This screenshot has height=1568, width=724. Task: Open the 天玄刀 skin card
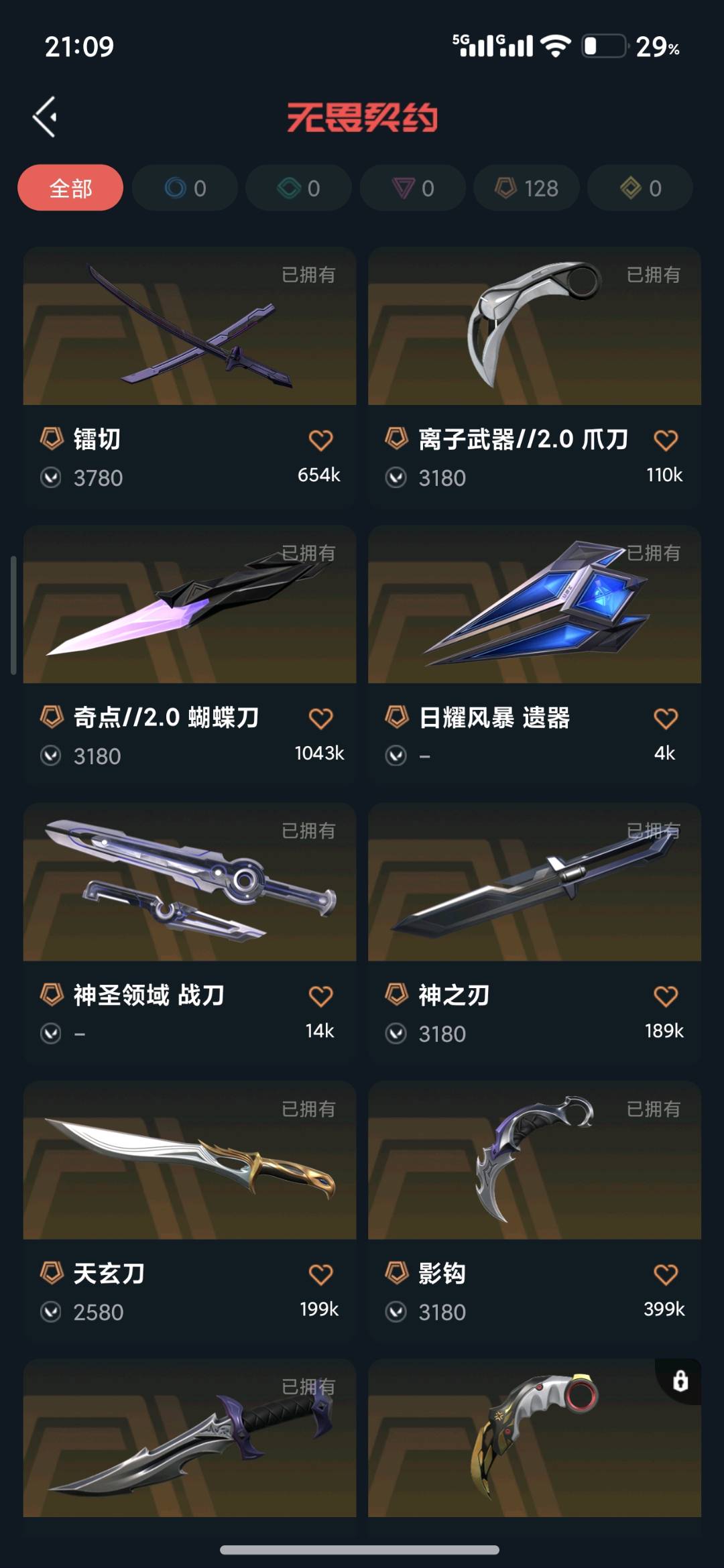point(190,1211)
